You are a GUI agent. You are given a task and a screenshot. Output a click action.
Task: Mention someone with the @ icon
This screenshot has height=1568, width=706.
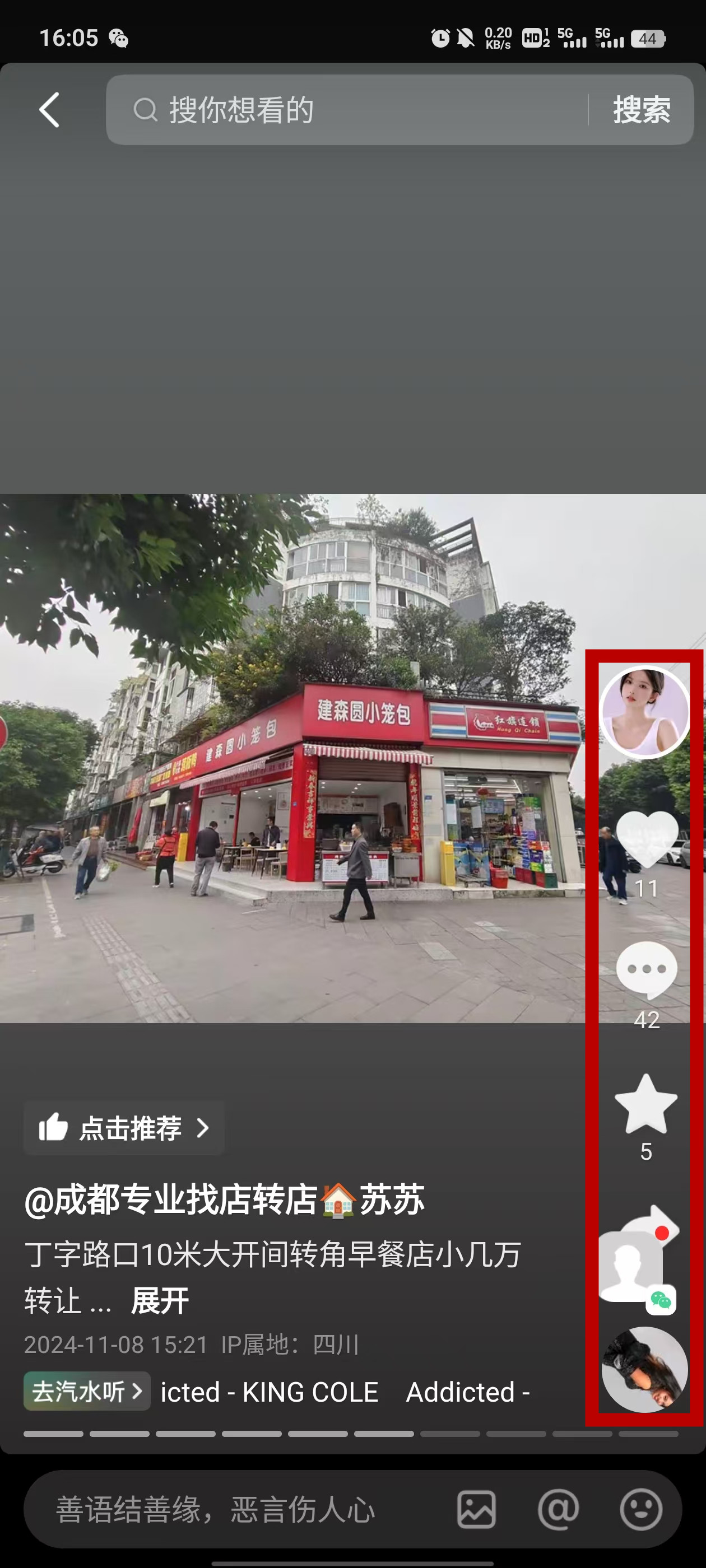[x=558, y=1510]
